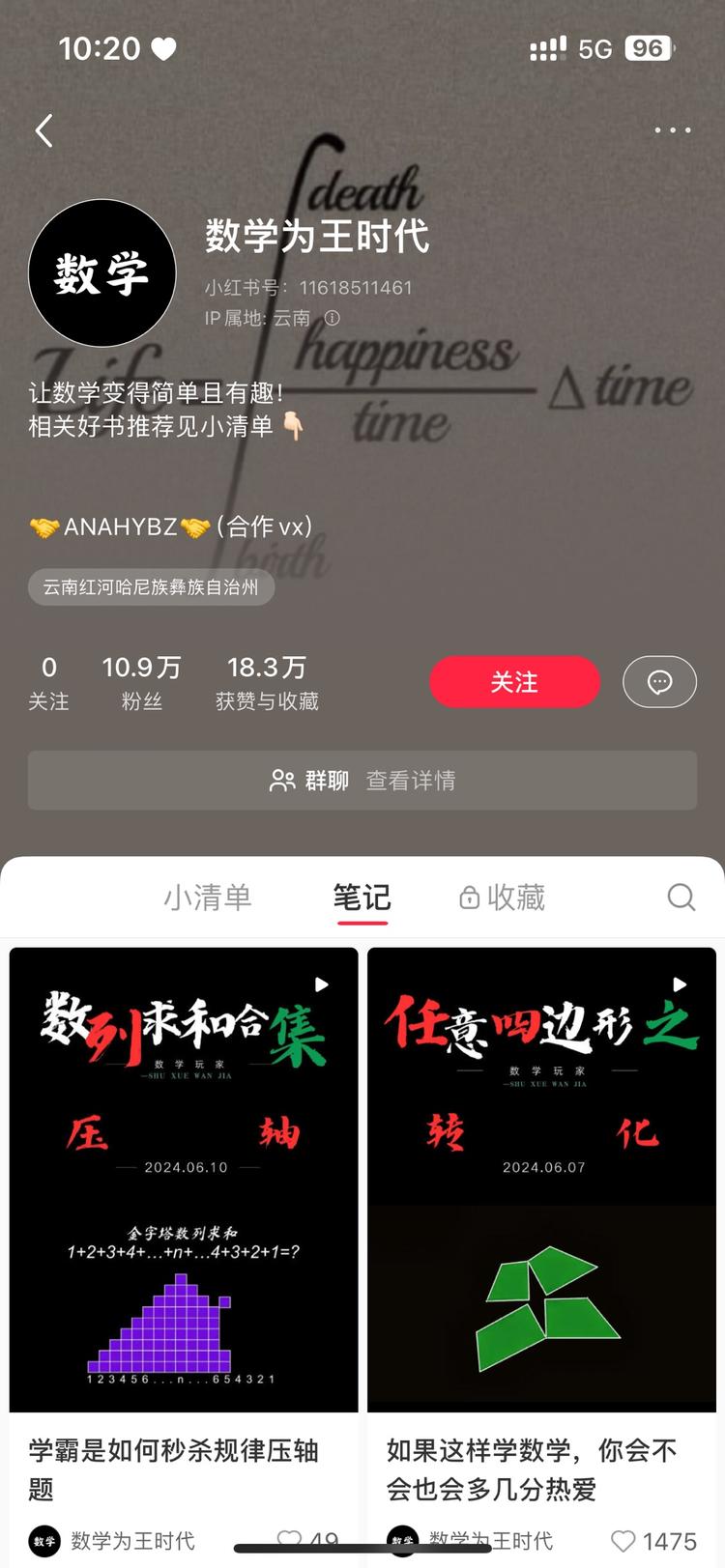Image resolution: width=725 pixels, height=1568 pixels.
Task: Open the 云南红河哈尼族彝族自治州 location tag
Action: click(x=150, y=587)
